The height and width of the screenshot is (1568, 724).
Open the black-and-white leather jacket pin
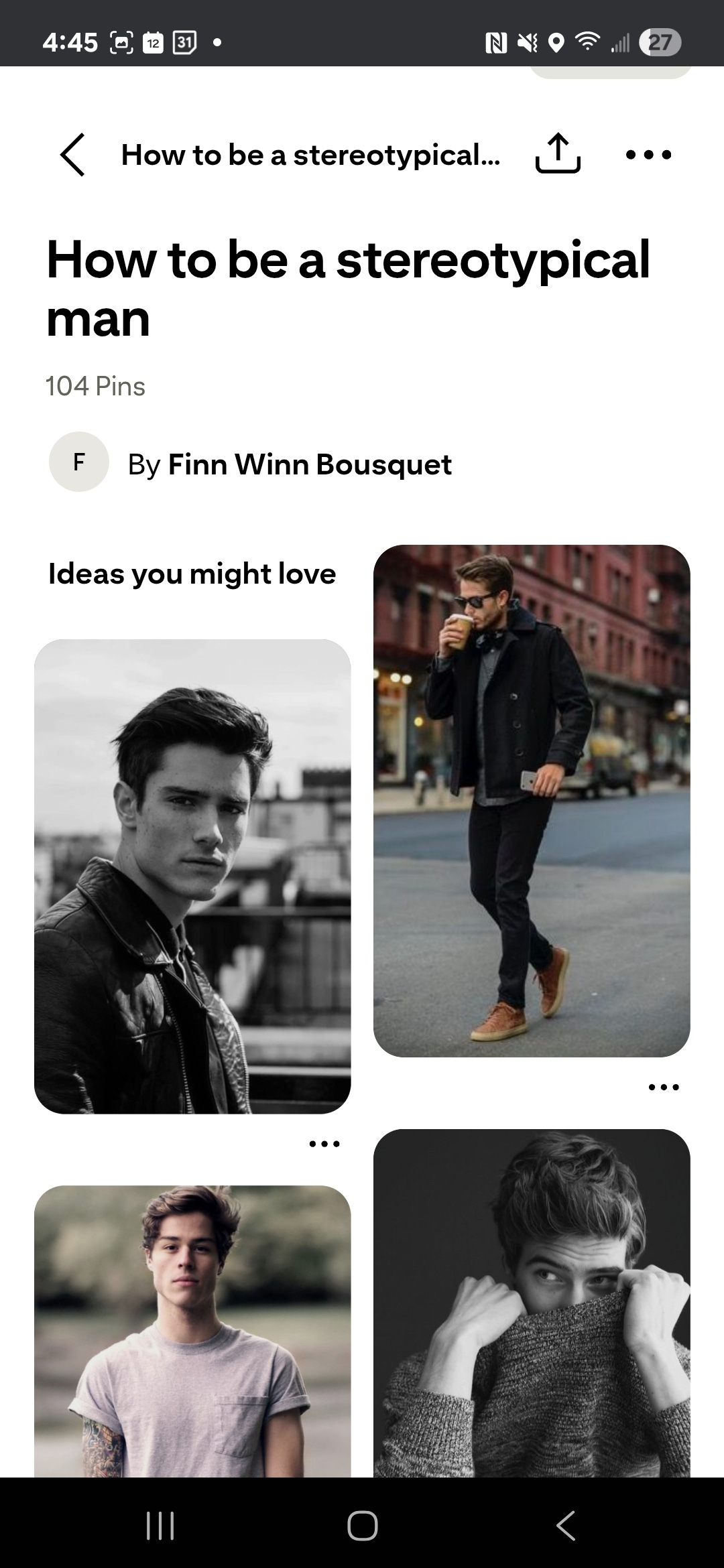pyautogui.click(x=192, y=876)
